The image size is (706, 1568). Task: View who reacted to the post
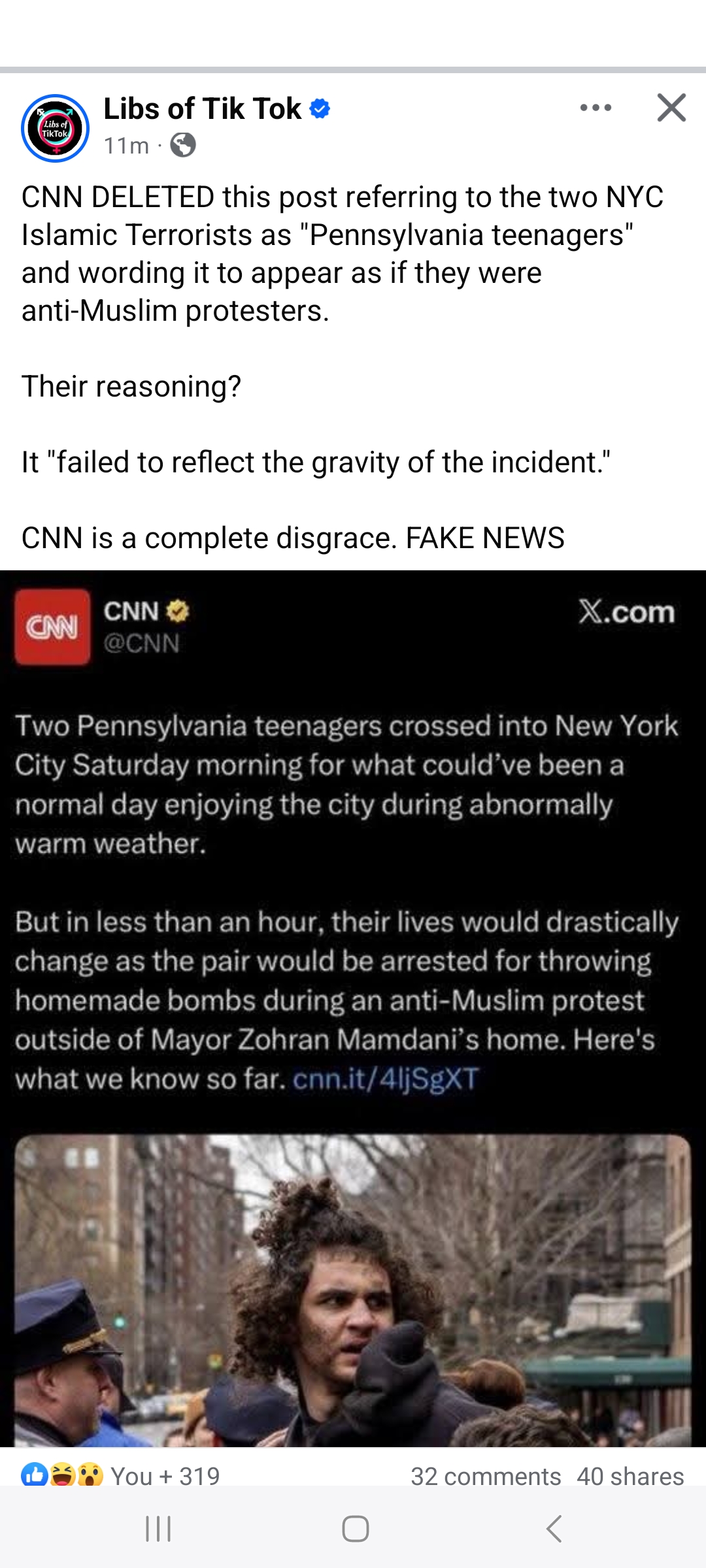[121, 1475]
